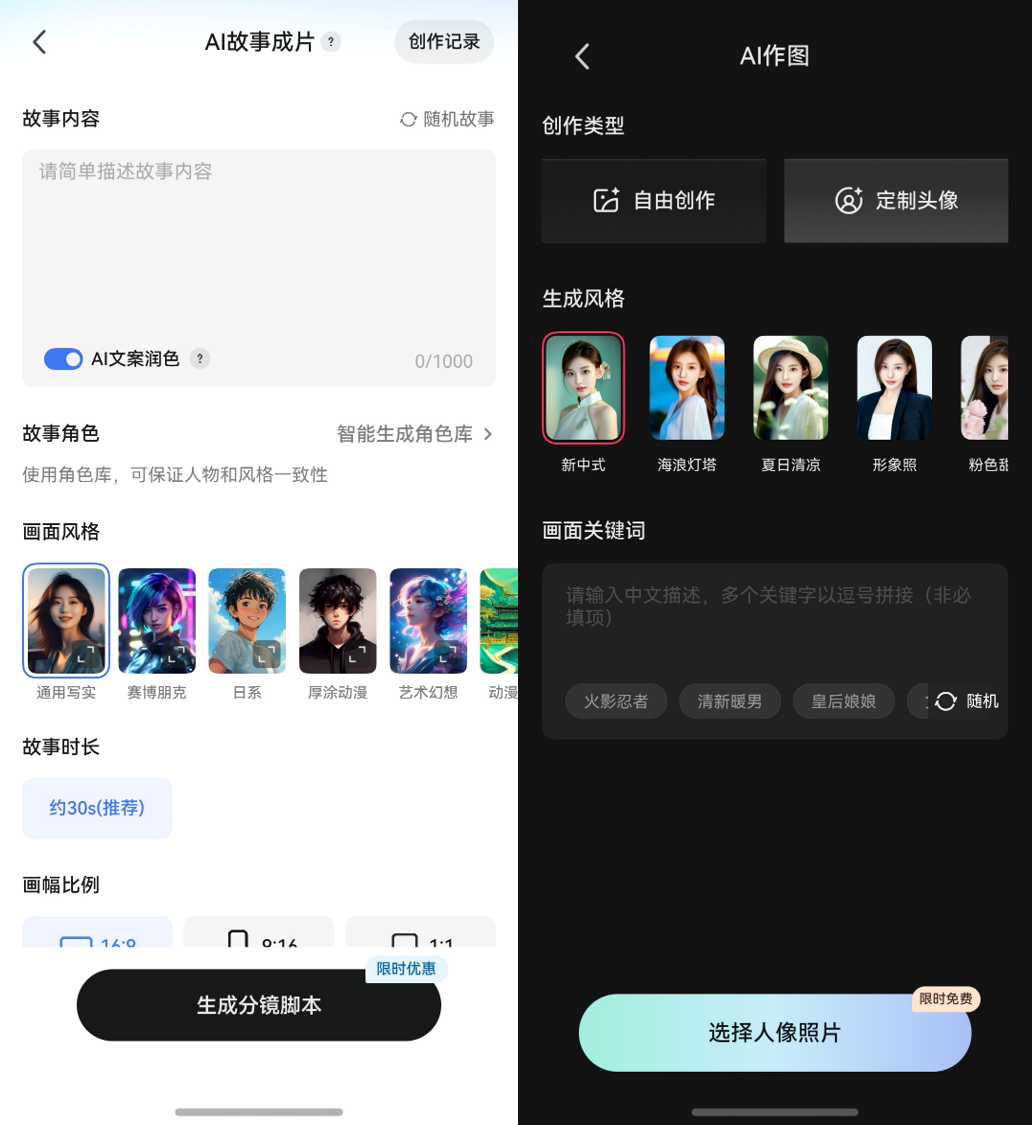Click the refresh icon next to 随机
The image size is (1032, 1125).
946,701
